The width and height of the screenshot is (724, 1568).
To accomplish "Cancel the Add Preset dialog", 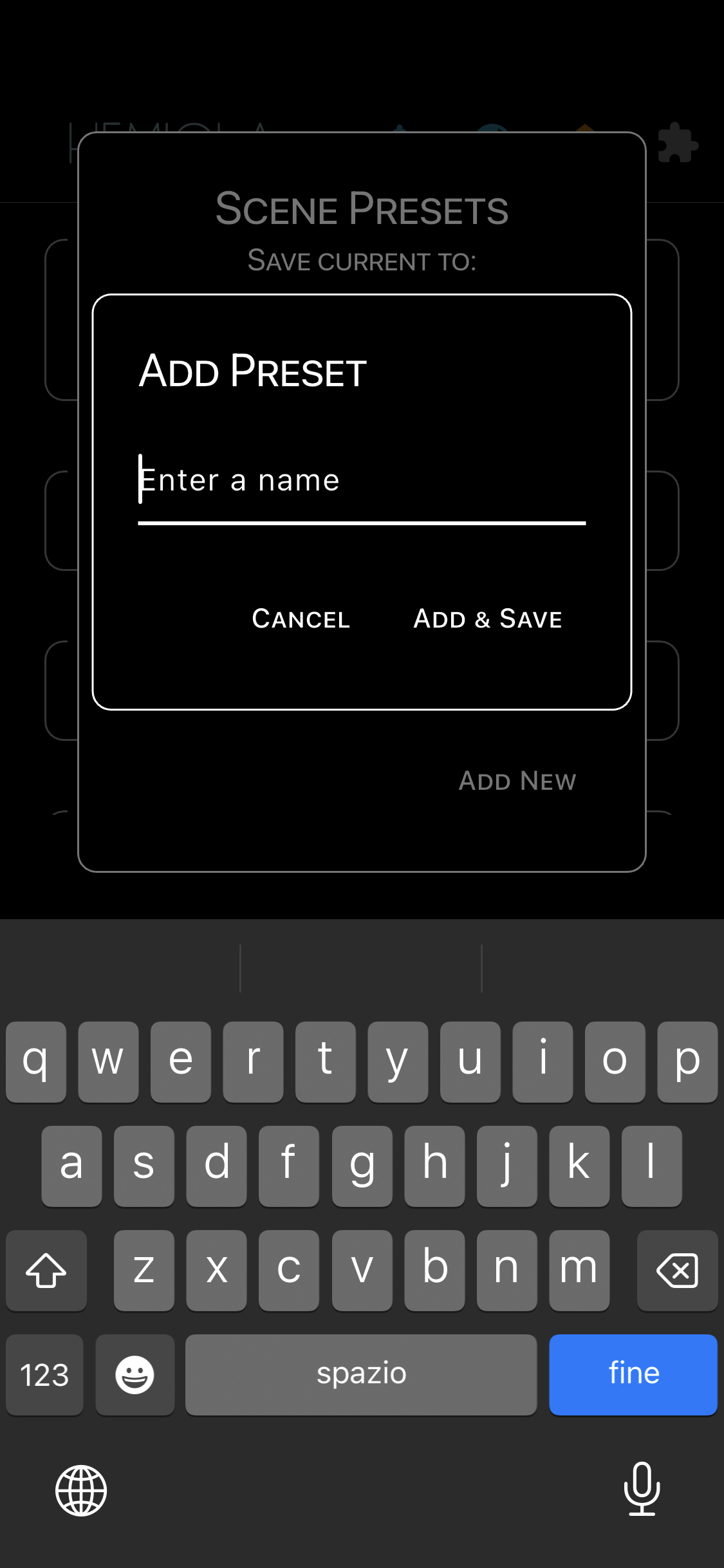I will 301,619.
